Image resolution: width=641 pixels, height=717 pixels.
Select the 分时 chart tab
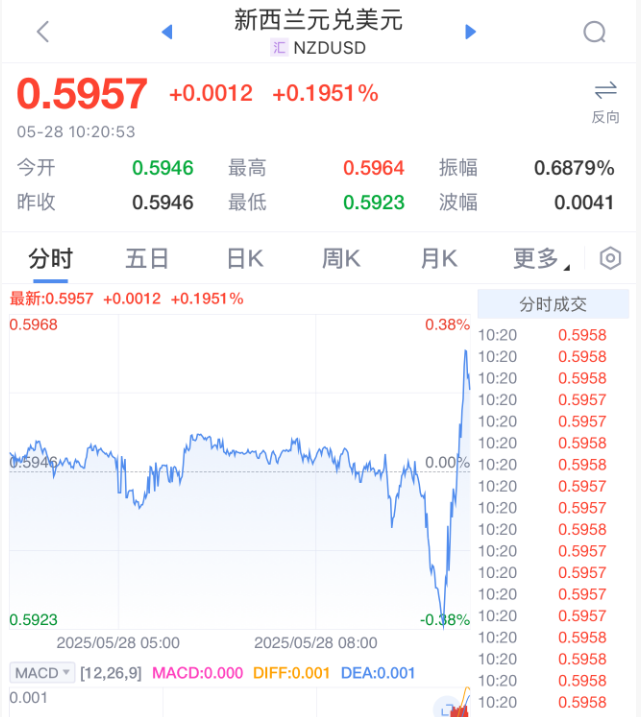click(50, 259)
